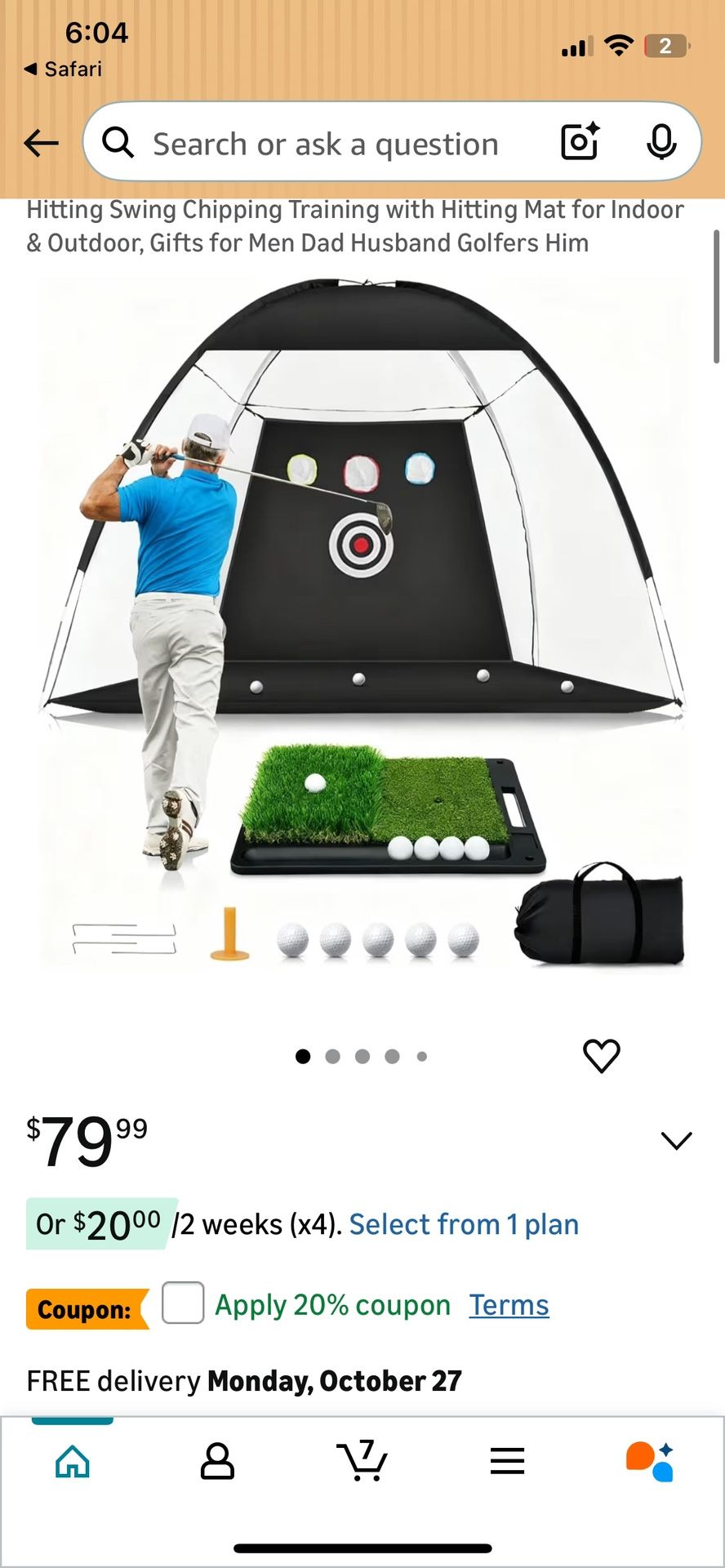Select the first carousel pagination dot
725x1568 pixels.
(302, 1055)
